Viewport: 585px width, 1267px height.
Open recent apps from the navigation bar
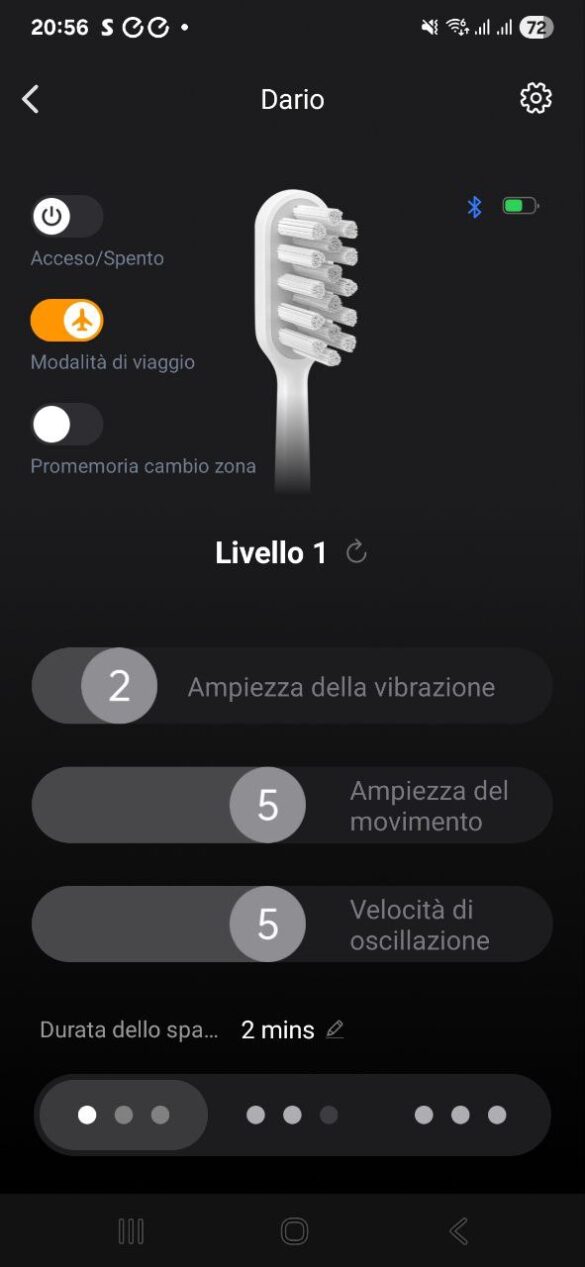coord(131,1231)
